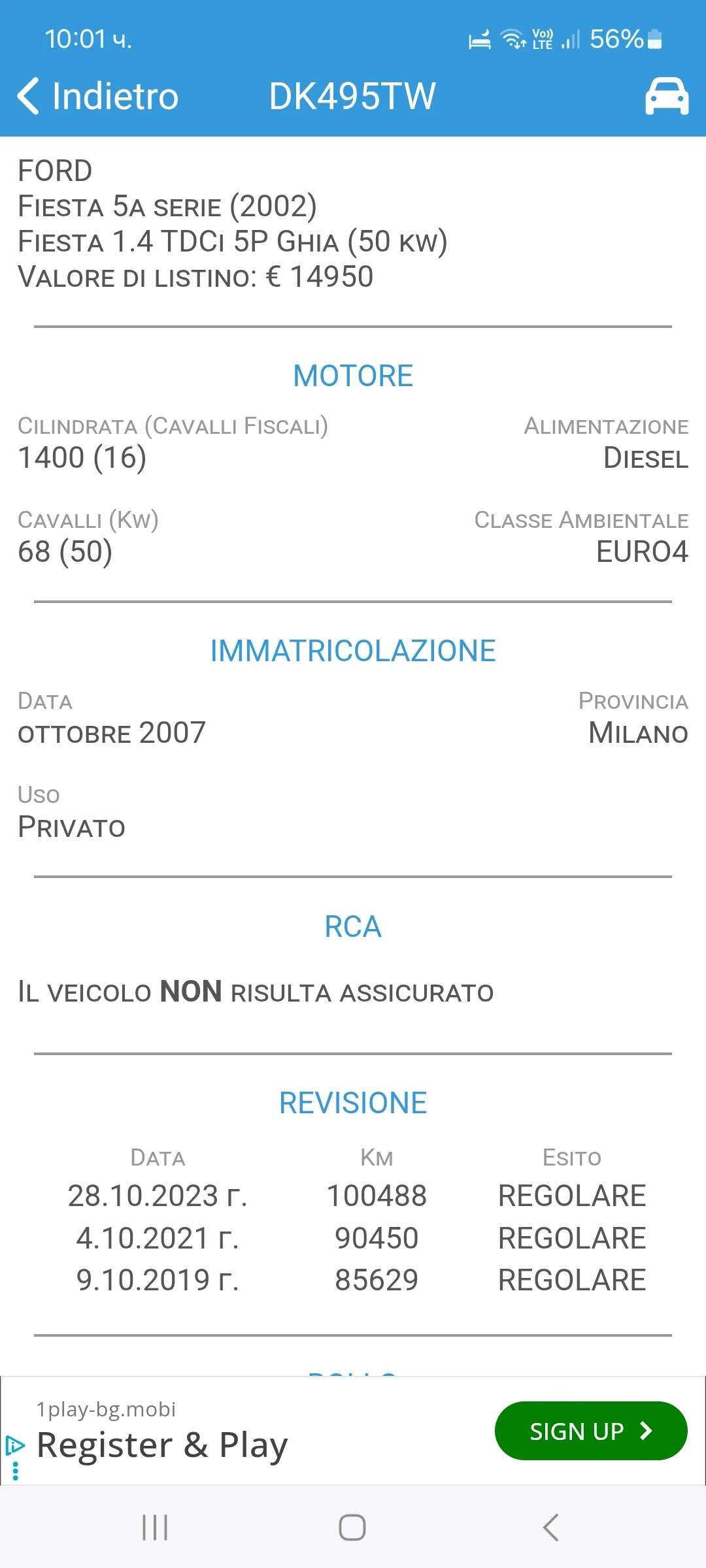Select the plate number DK495TW in title
This screenshot has width=706, height=1568.
pyautogui.click(x=352, y=95)
